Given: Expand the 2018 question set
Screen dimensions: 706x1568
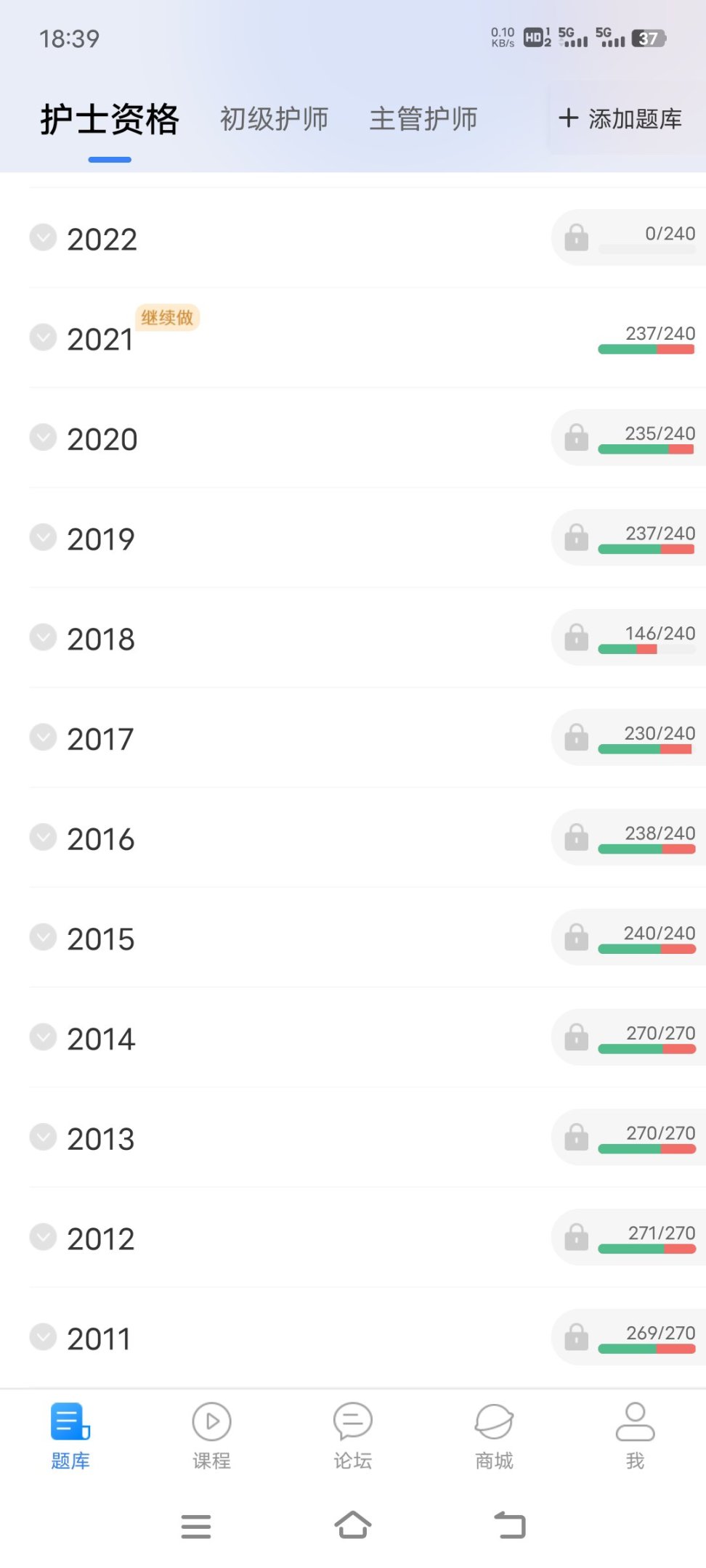Looking at the screenshot, I should [x=102, y=639].
